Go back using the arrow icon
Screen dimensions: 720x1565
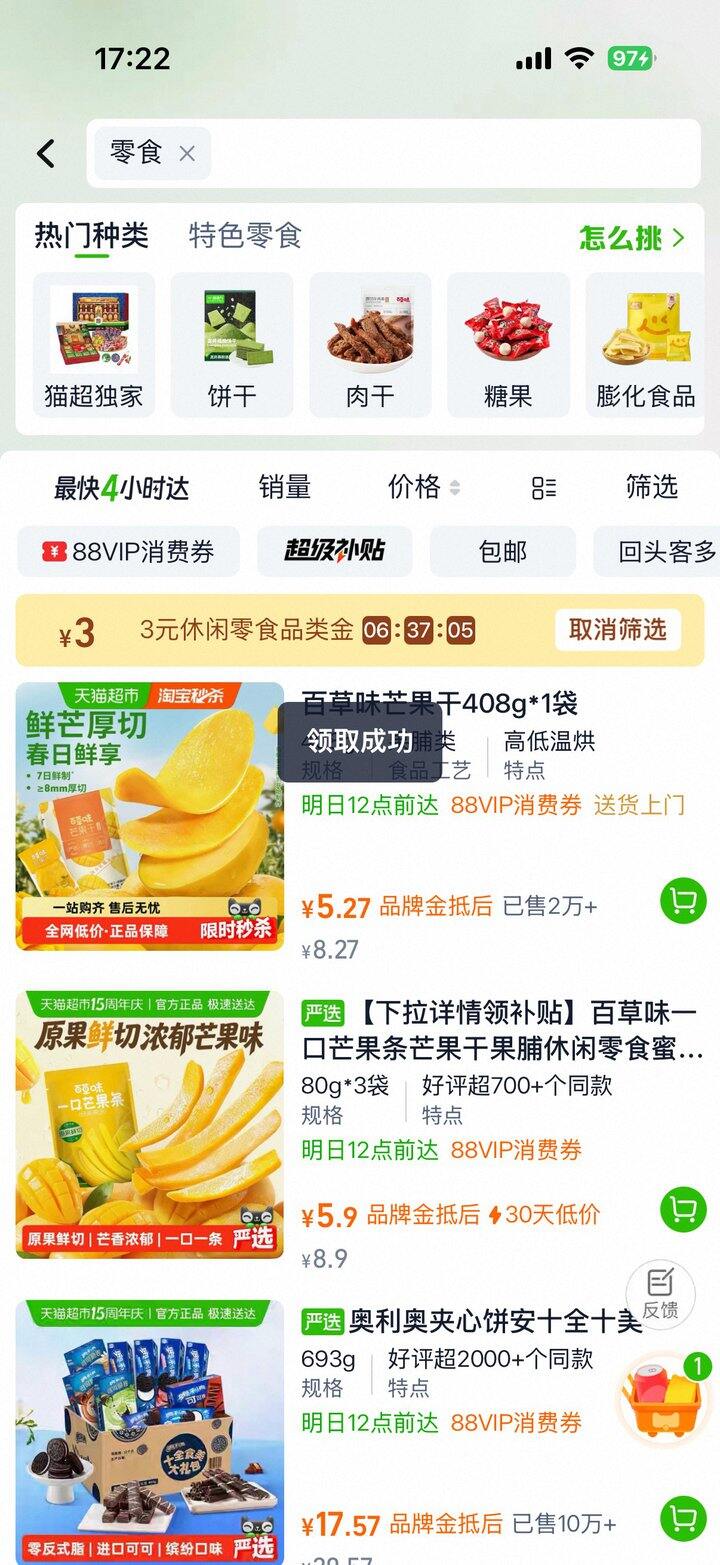click(x=45, y=153)
